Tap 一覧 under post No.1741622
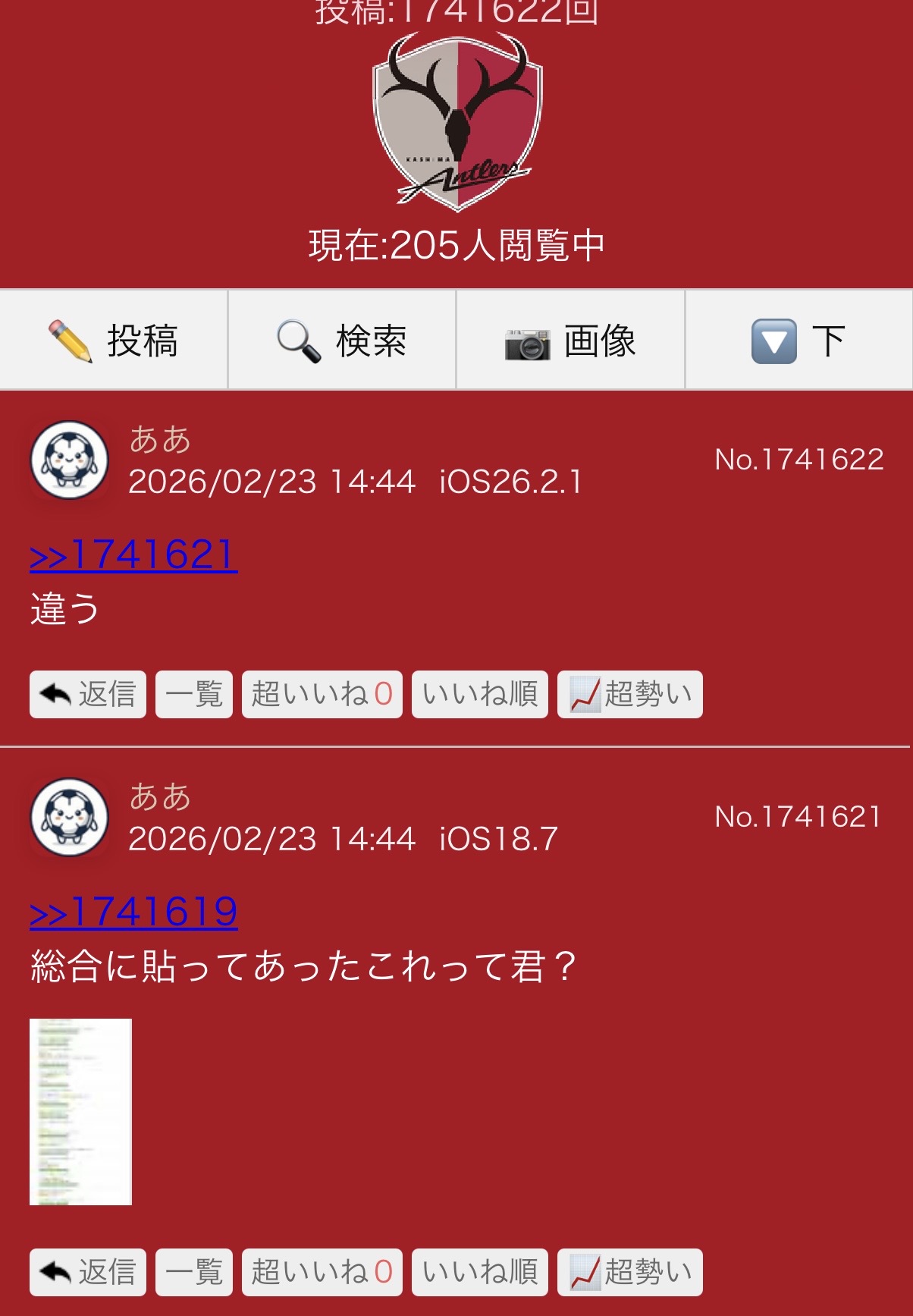 pyautogui.click(x=194, y=694)
